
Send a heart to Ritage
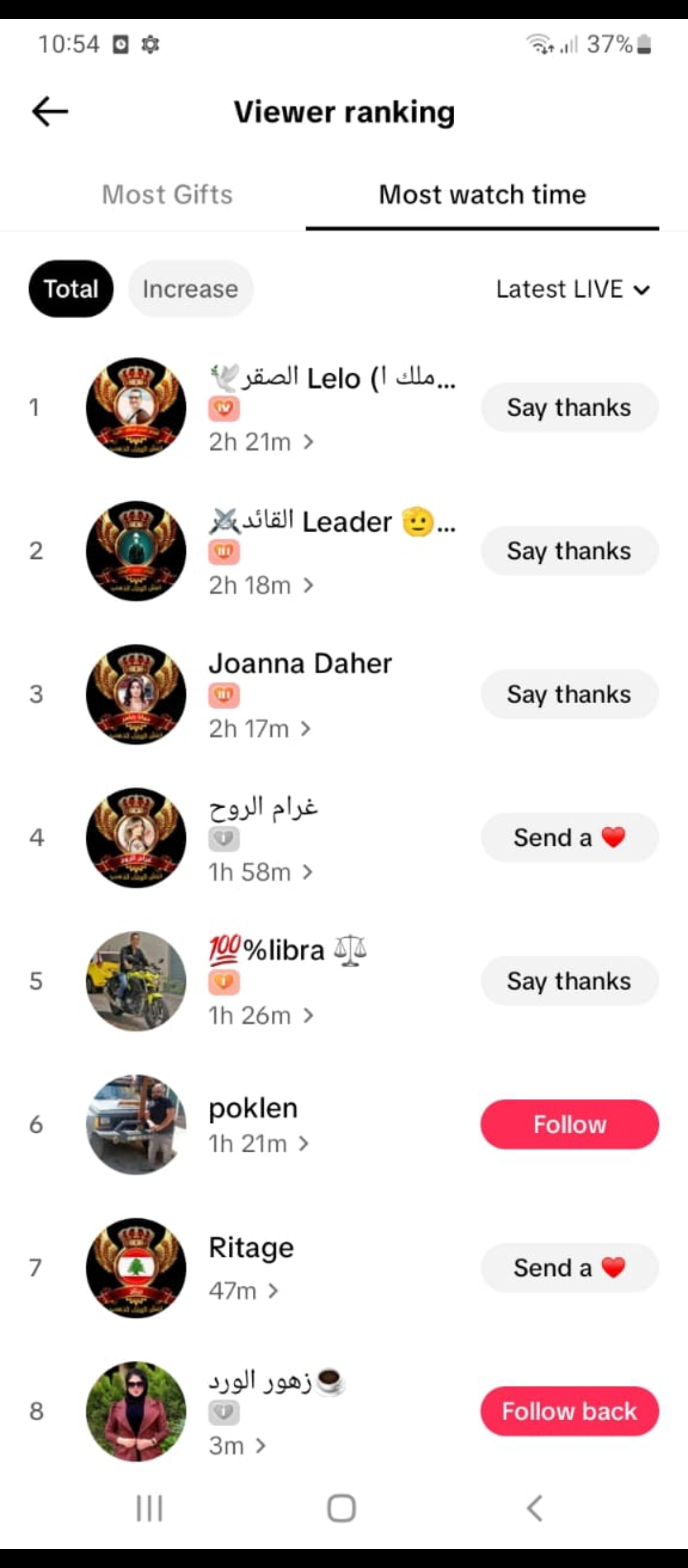(569, 1268)
